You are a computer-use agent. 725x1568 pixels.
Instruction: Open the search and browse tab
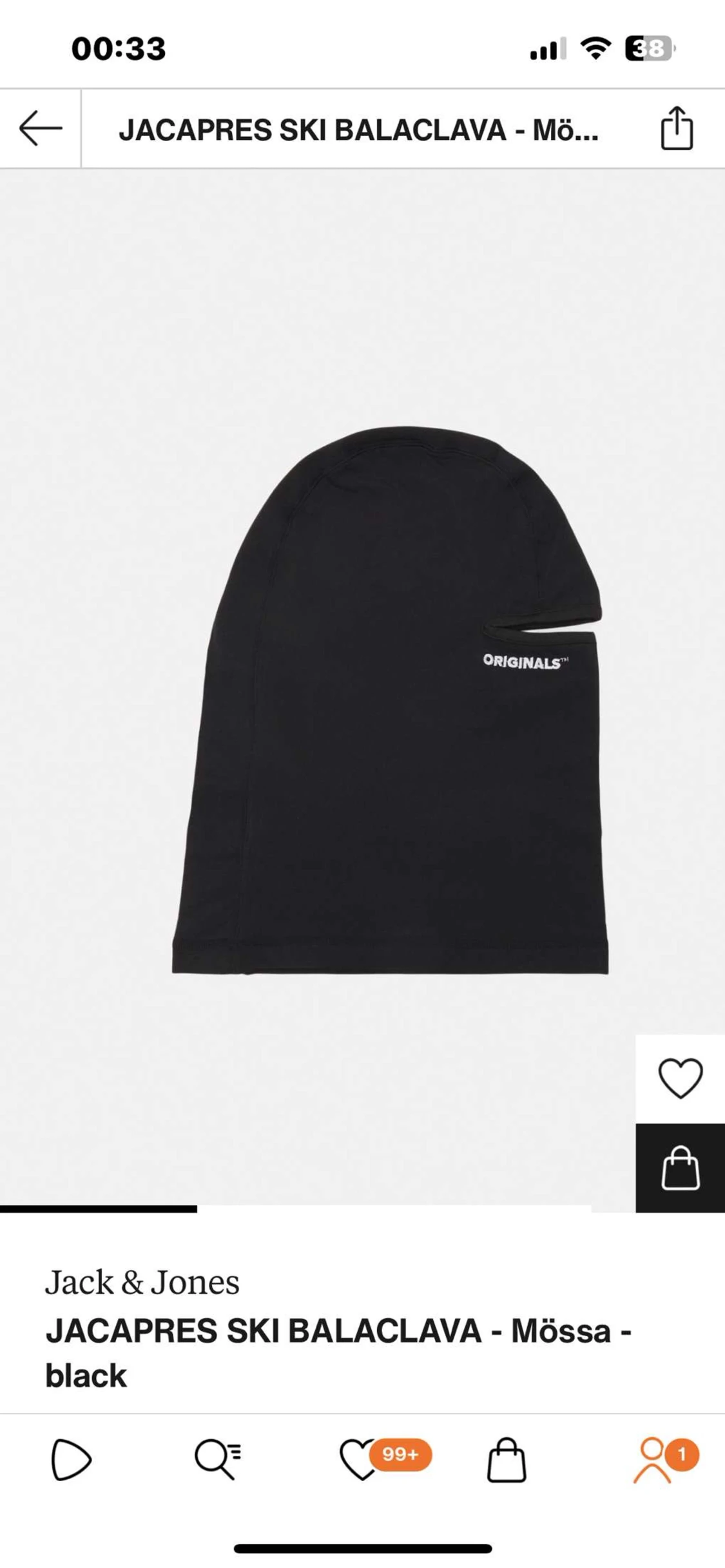218,1459
